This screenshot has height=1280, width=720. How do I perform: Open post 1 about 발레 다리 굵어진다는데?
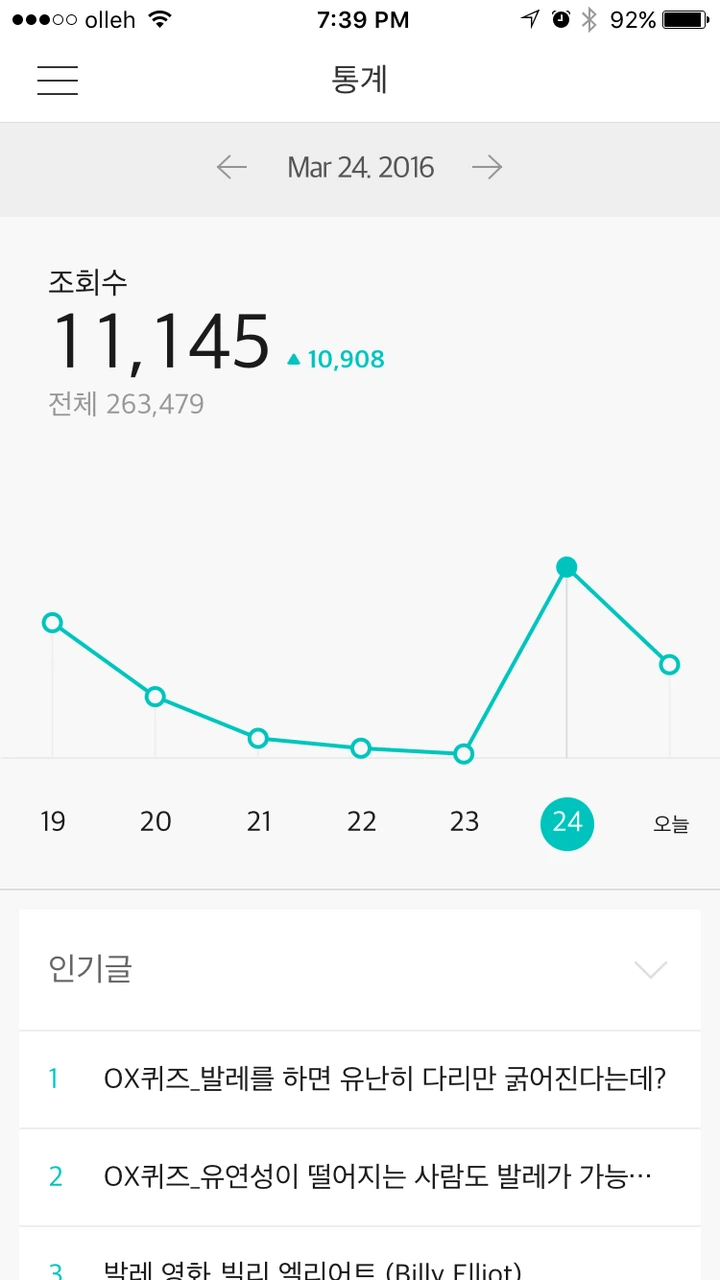385,1079
